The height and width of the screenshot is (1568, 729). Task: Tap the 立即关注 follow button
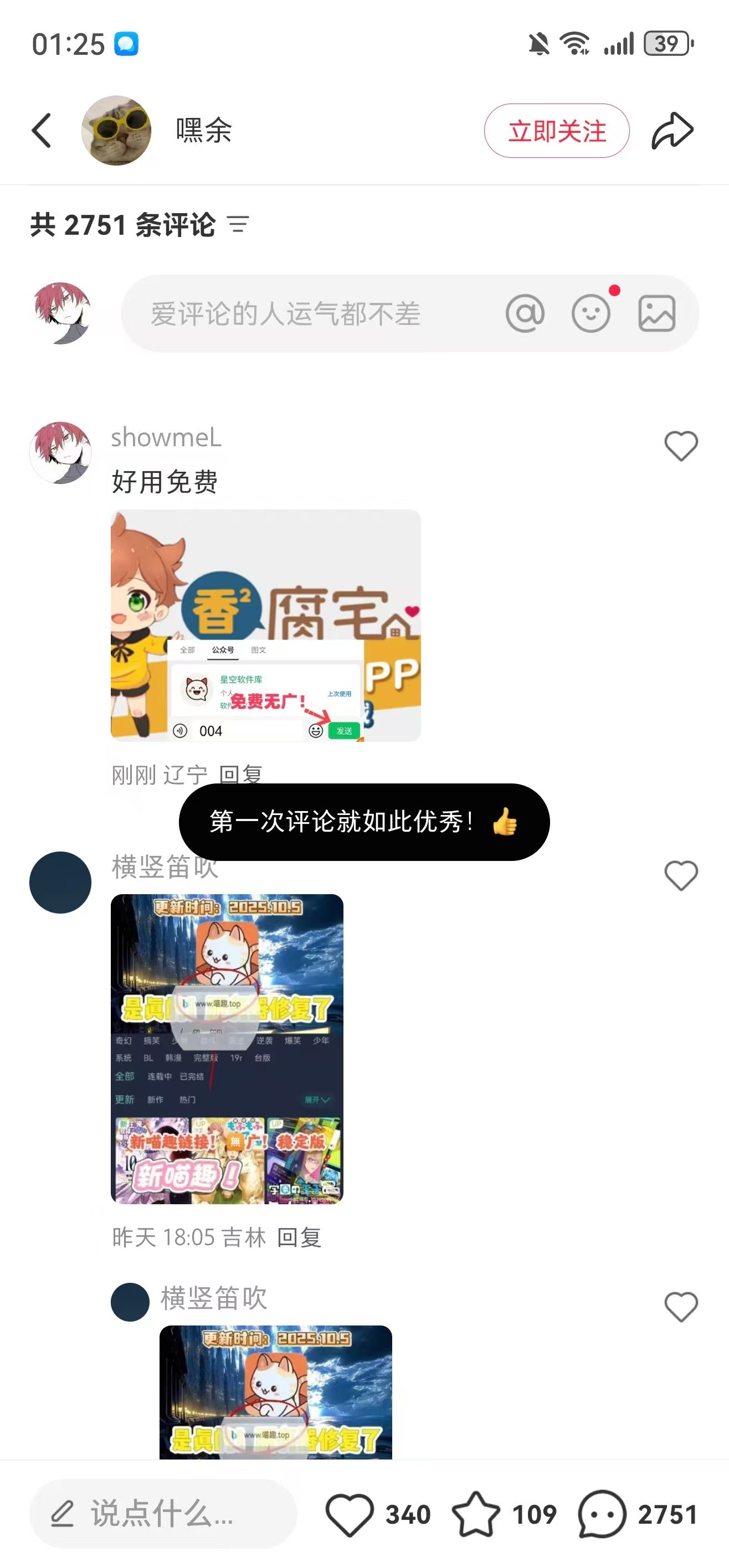pos(556,131)
